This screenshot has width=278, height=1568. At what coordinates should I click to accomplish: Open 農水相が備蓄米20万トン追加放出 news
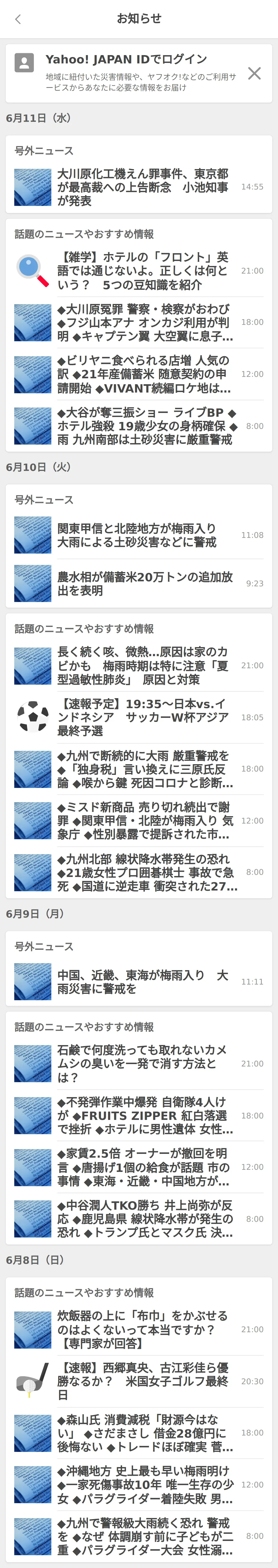click(143, 583)
